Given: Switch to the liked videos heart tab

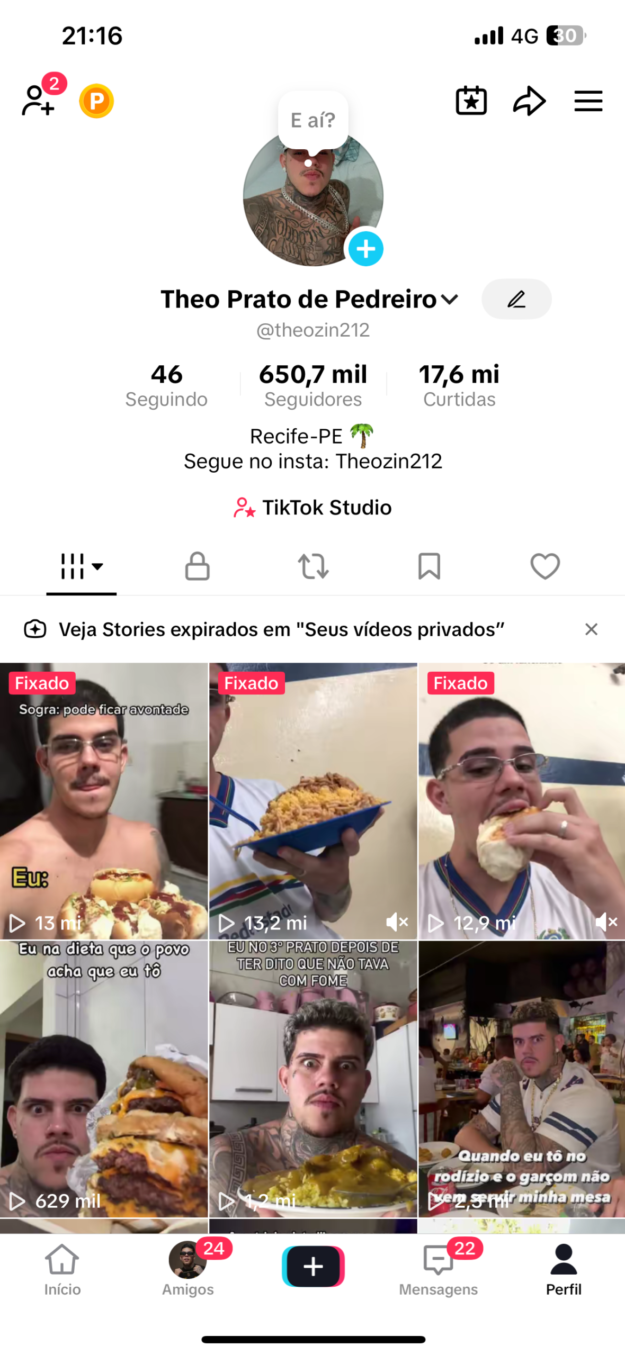Looking at the screenshot, I should coord(545,567).
